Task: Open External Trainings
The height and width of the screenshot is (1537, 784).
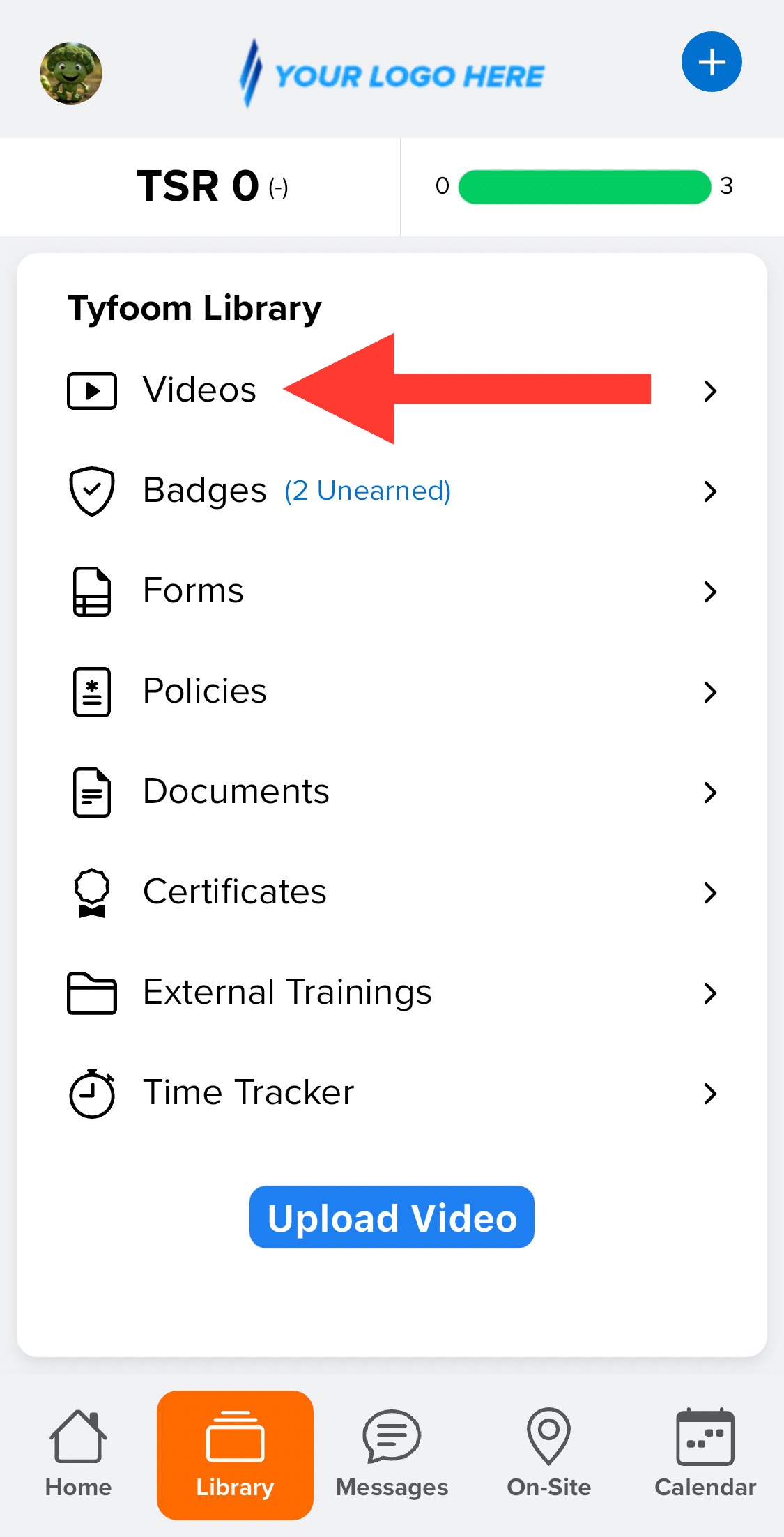Action: point(392,993)
